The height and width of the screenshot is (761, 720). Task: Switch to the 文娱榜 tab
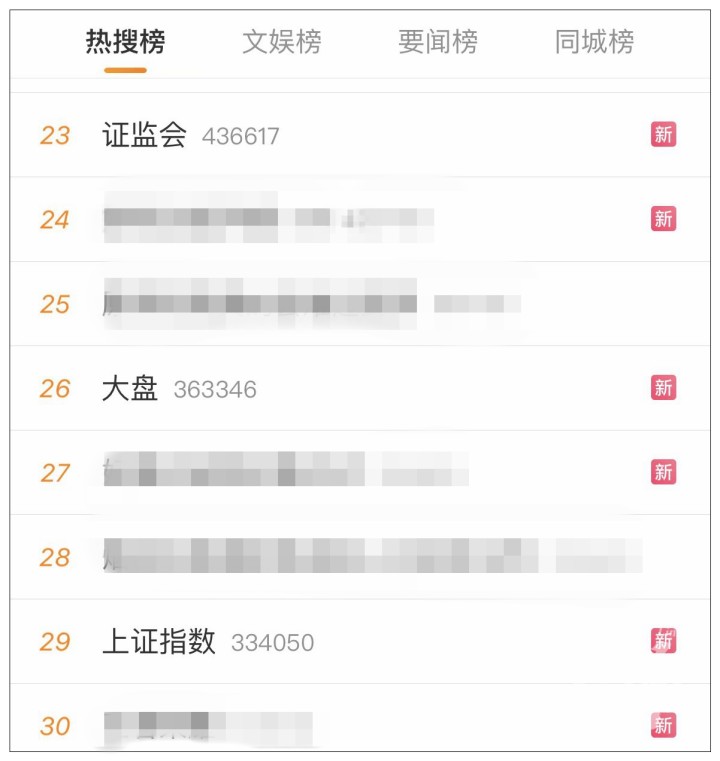tap(281, 42)
